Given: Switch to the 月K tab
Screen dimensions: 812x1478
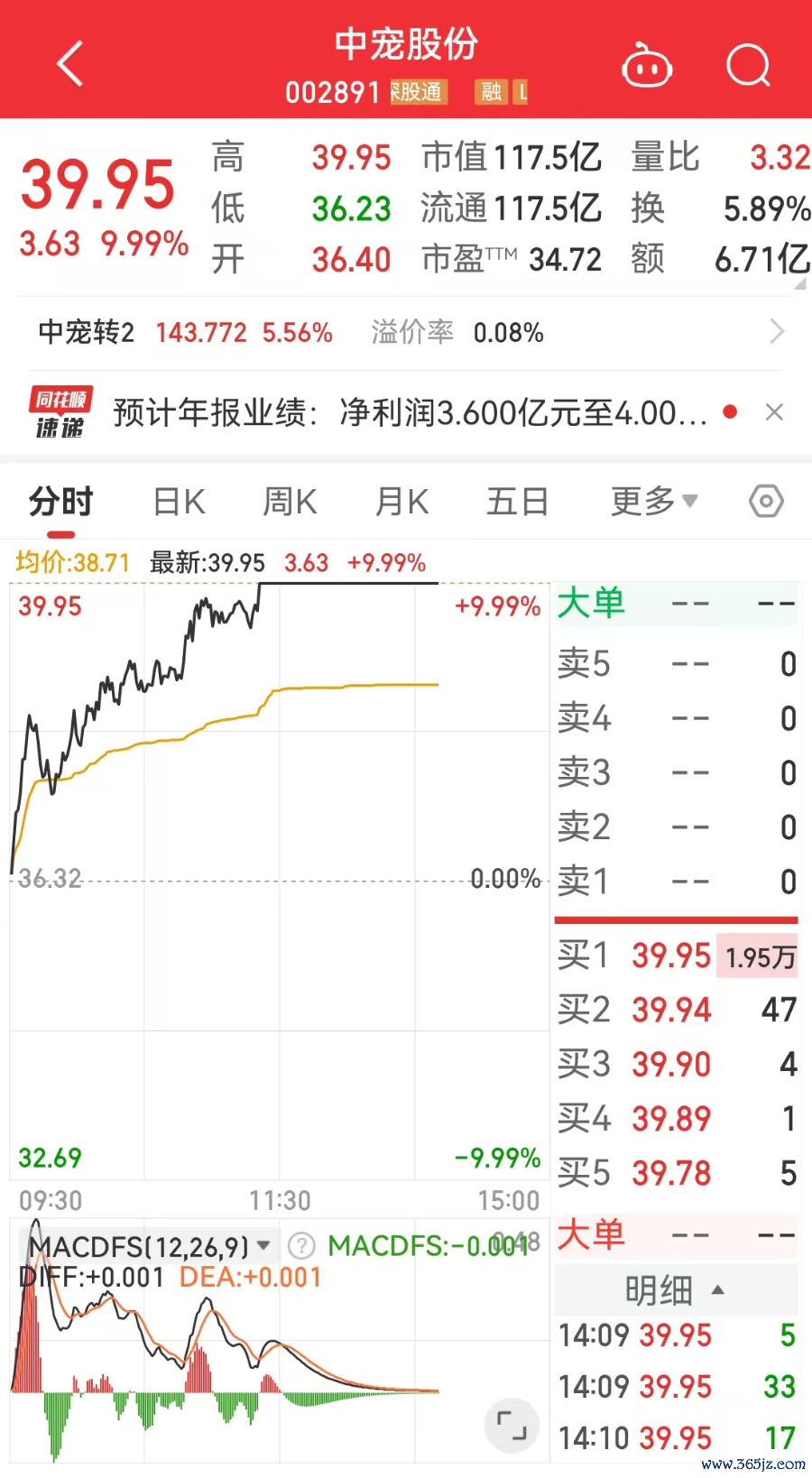Looking at the screenshot, I should 402,502.
